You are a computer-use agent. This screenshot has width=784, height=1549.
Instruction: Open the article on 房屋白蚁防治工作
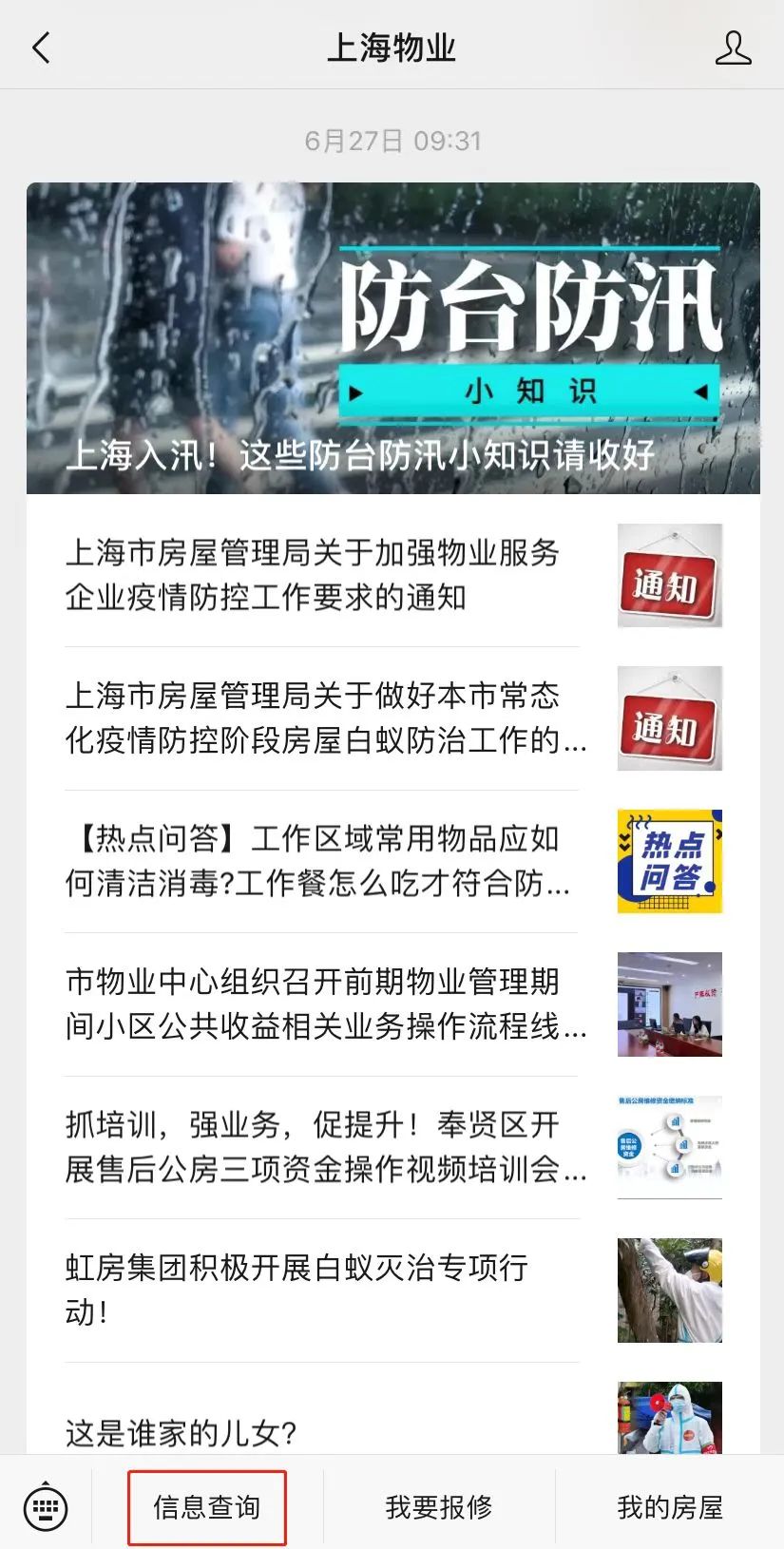(x=393, y=717)
